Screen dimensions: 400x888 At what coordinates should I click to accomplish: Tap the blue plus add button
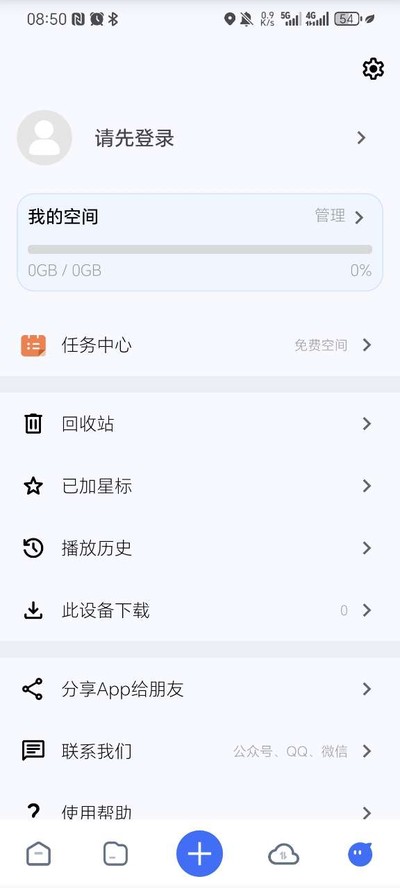pos(199,853)
